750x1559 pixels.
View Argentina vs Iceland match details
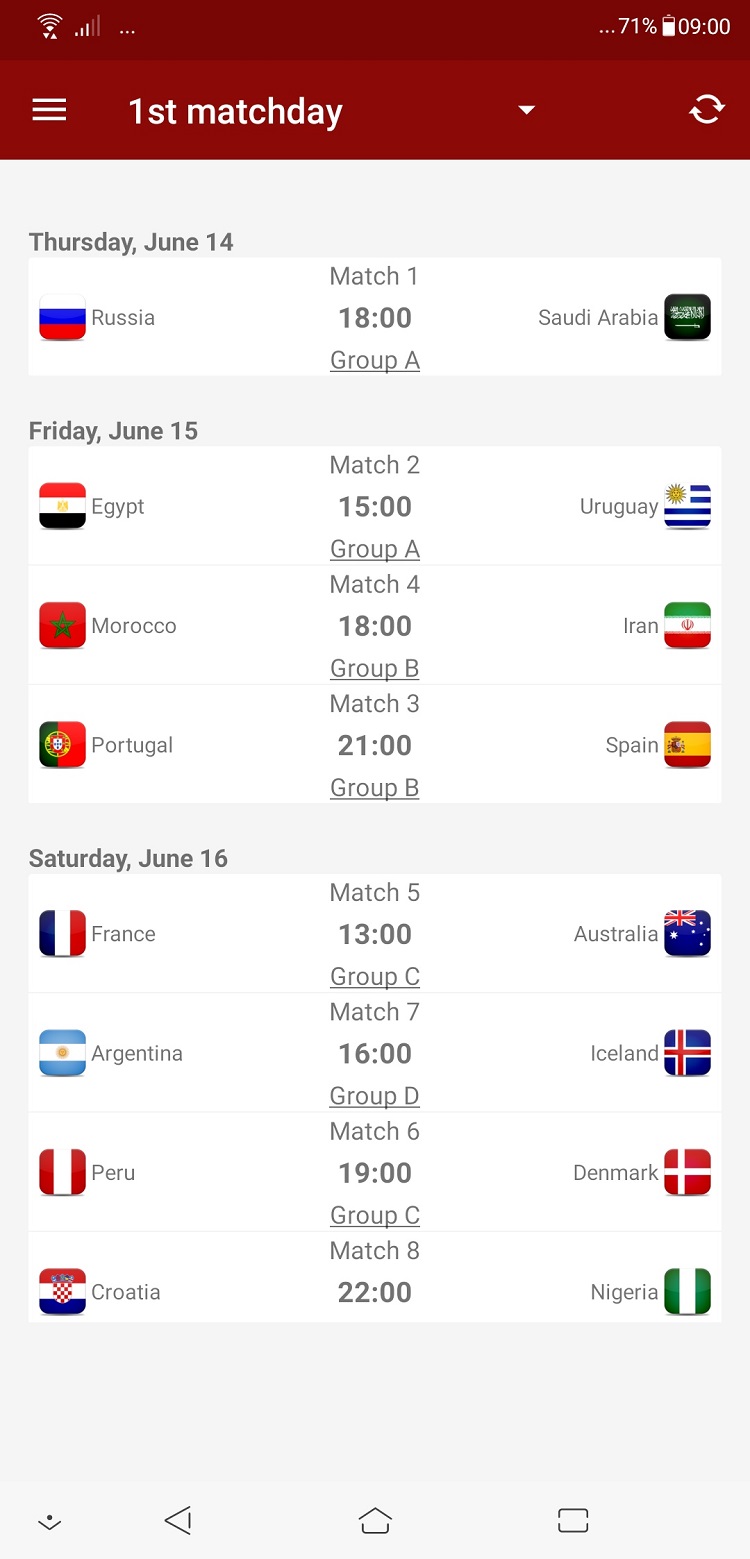375,1053
